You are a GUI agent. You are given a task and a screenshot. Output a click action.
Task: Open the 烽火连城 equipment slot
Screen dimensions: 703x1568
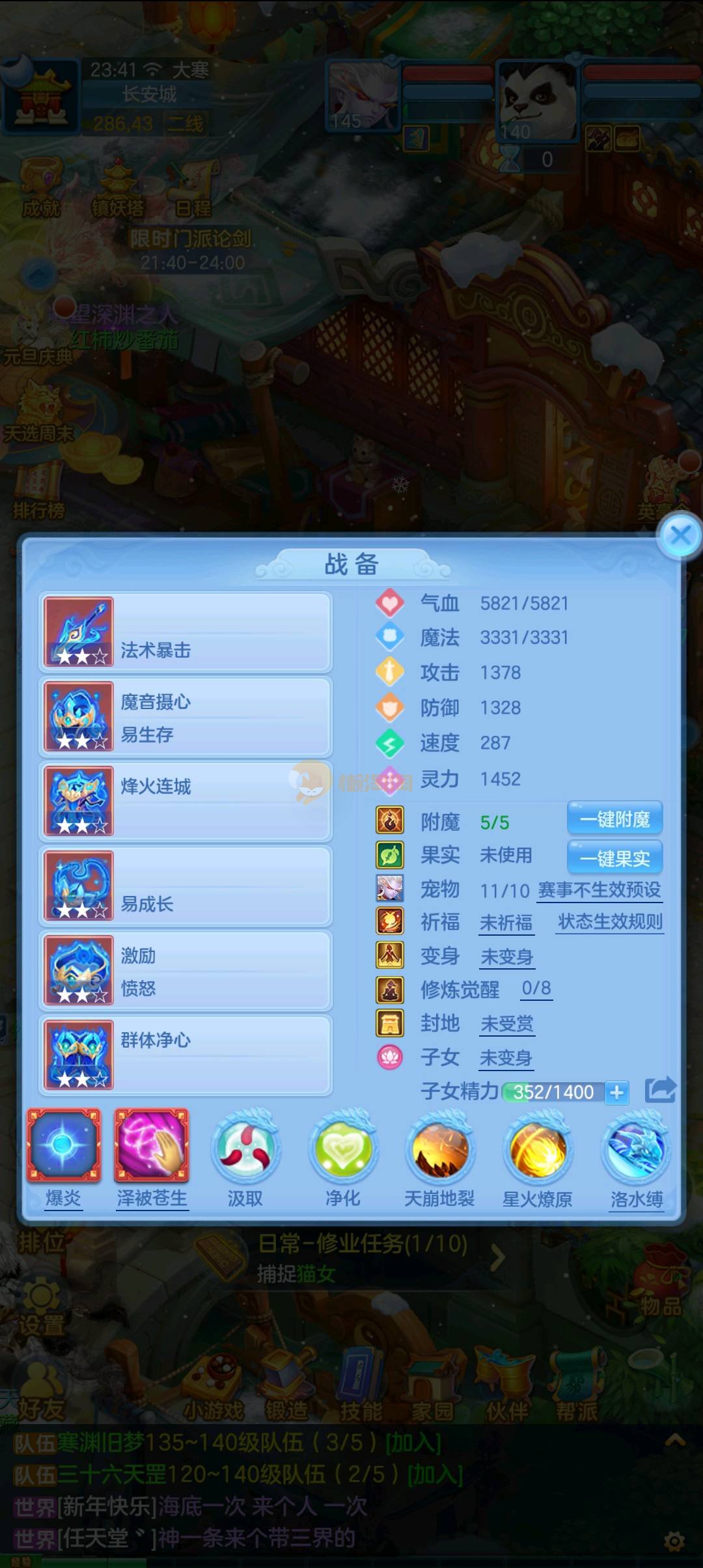coord(186,801)
